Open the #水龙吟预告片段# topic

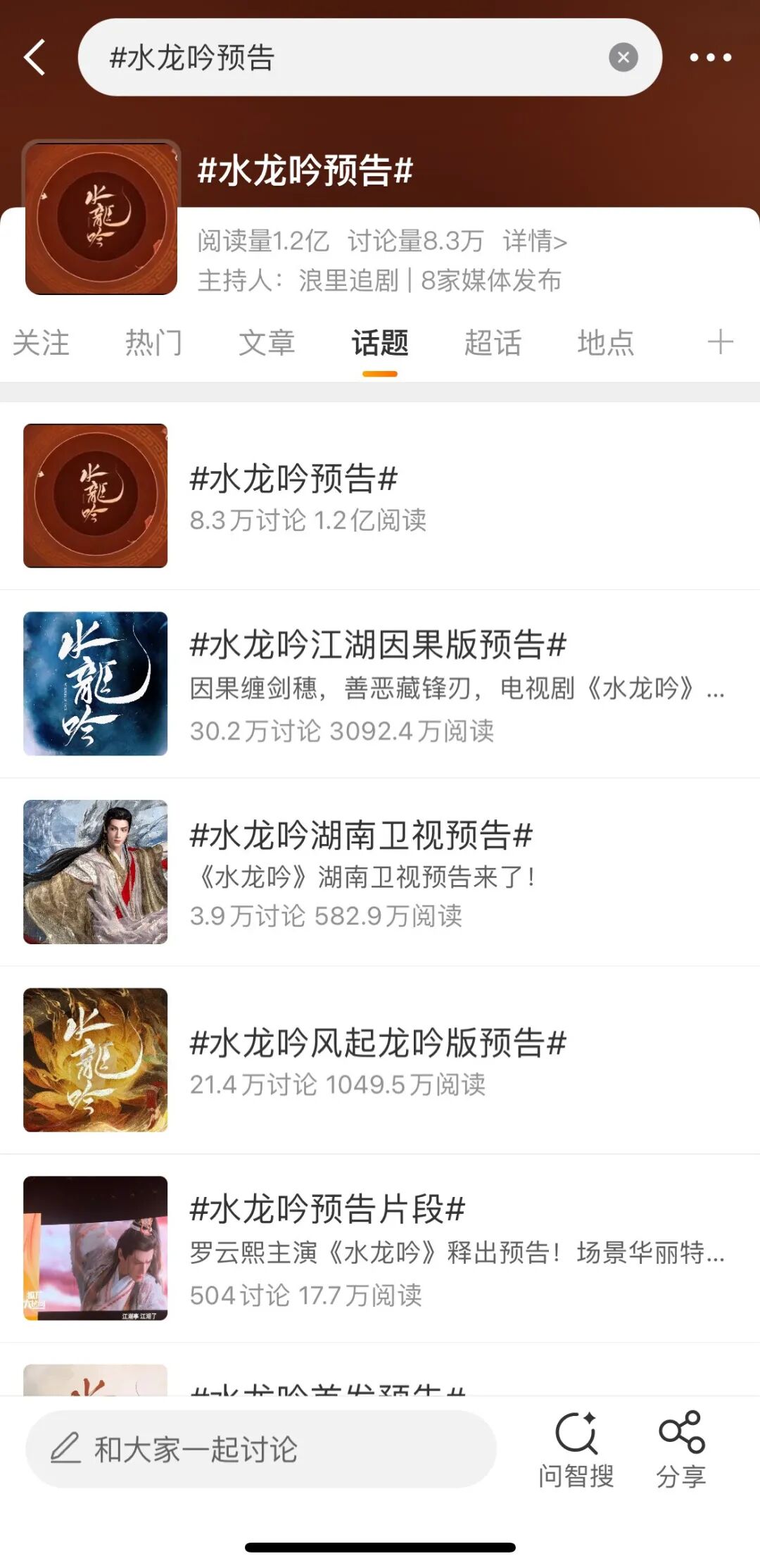pos(380,1248)
